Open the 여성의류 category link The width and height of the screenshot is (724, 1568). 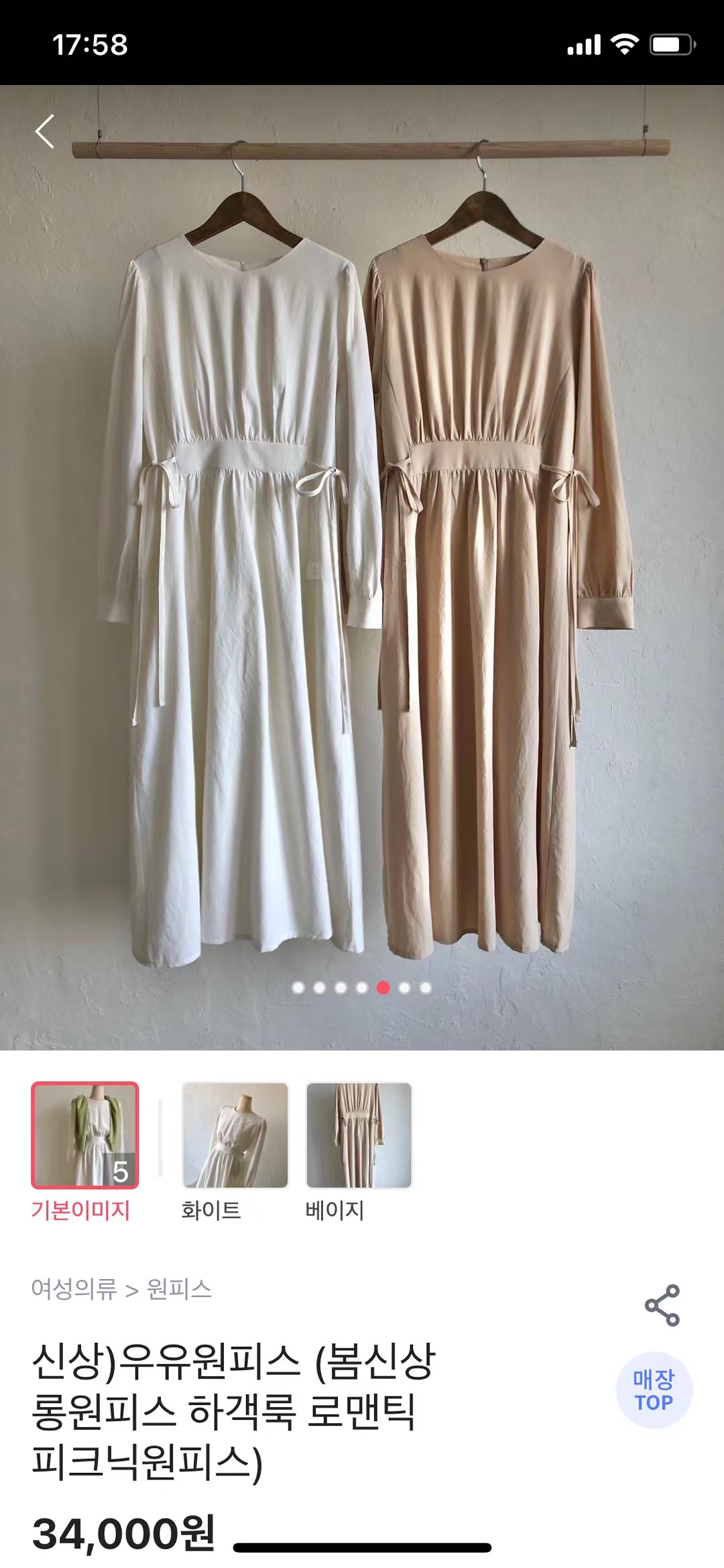(x=74, y=1288)
